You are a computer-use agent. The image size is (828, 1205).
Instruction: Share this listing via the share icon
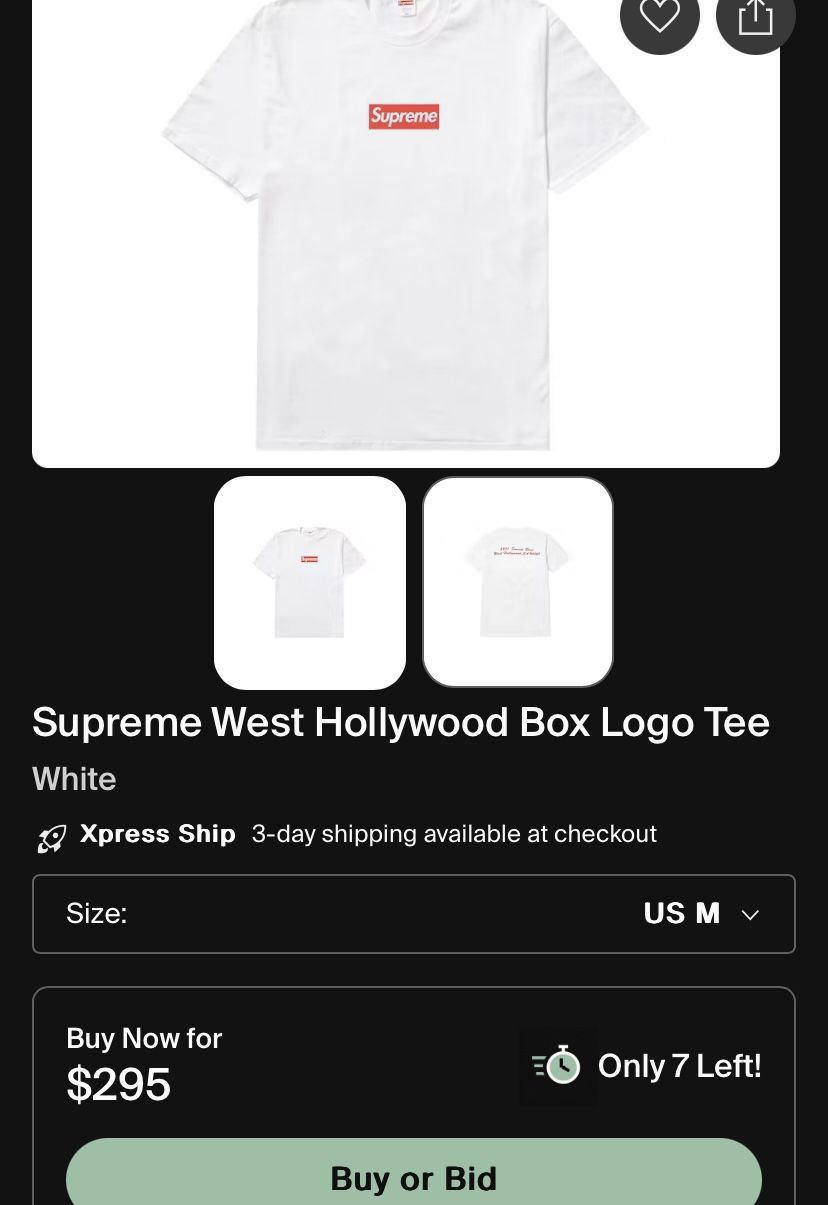(756, 16)
